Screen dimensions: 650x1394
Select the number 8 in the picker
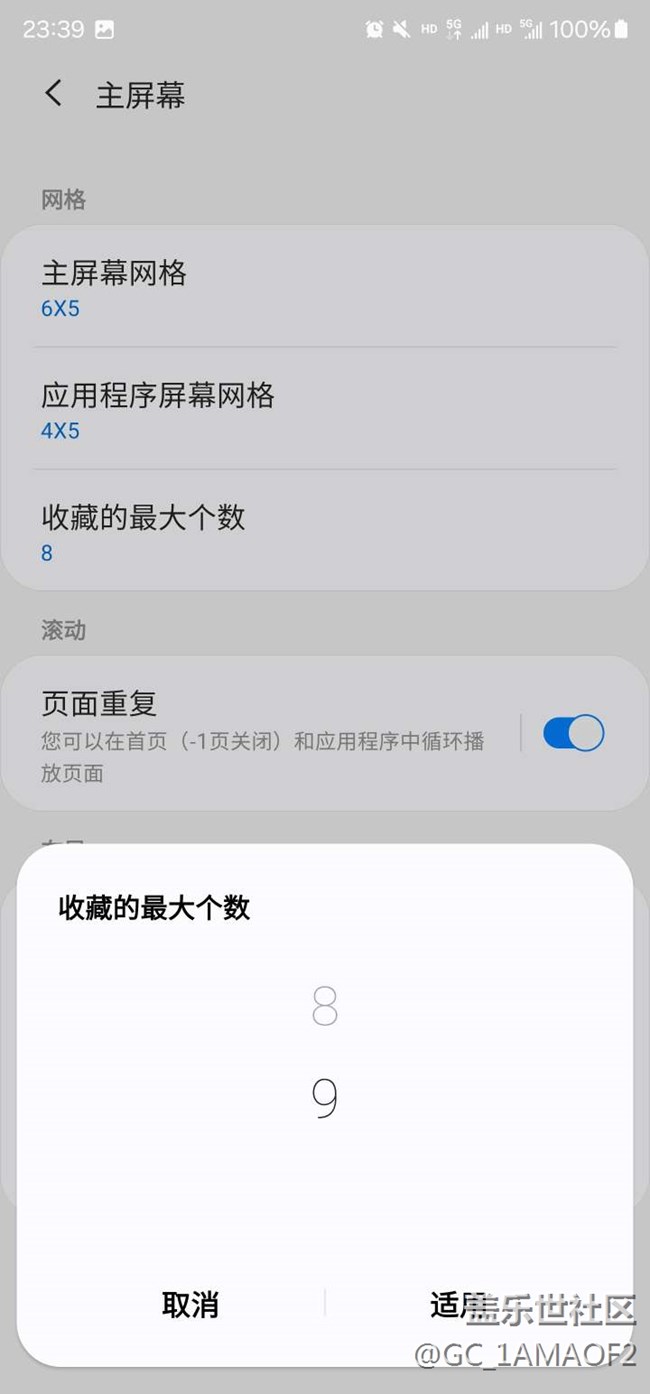(x=325, y=1008)
